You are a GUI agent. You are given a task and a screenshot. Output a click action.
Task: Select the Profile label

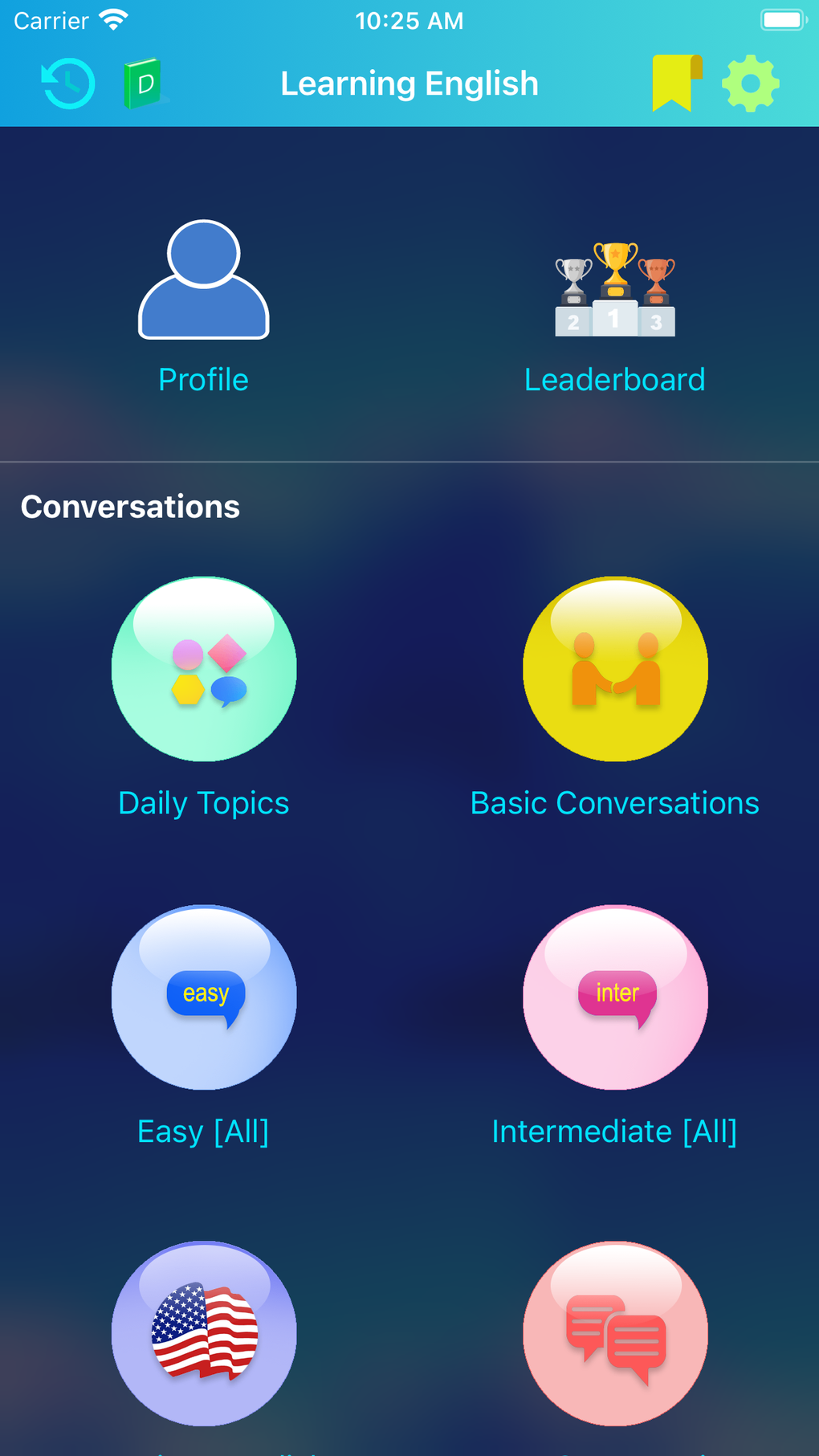coord(203,379)
